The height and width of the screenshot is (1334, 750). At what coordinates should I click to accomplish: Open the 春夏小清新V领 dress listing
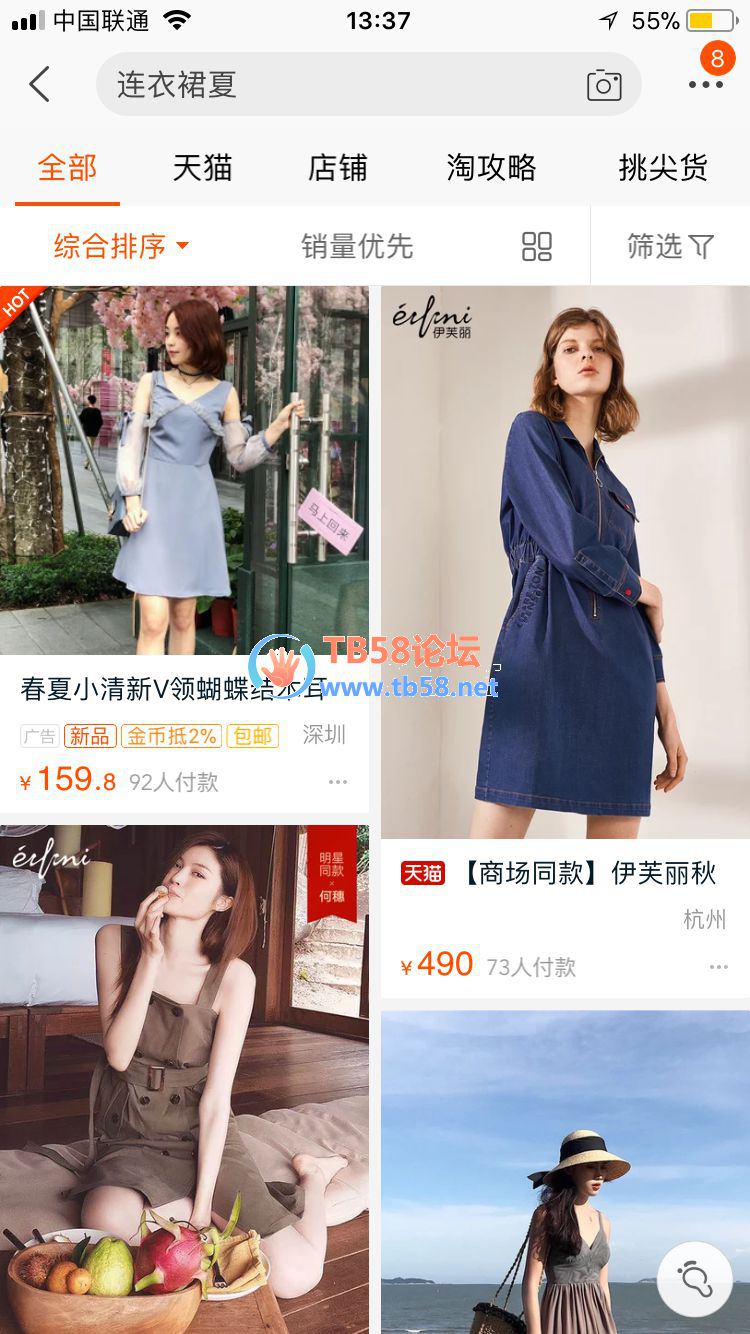click(184, 470)
